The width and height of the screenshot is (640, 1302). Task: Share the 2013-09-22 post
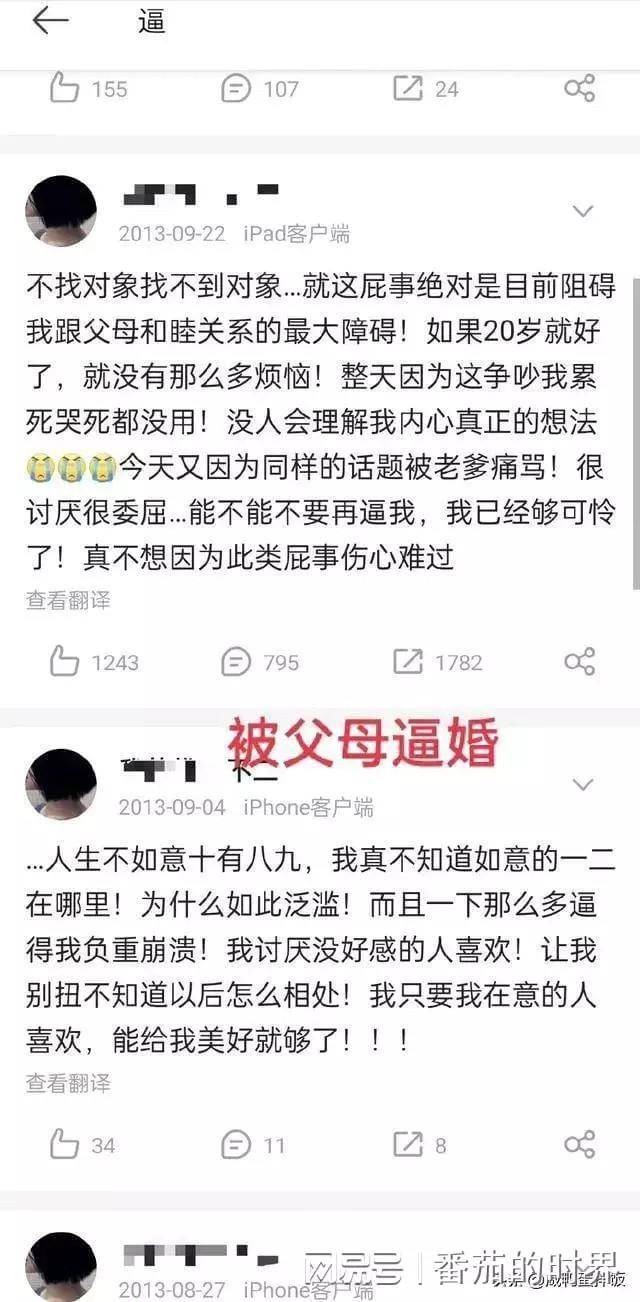(x=580, y=662)
